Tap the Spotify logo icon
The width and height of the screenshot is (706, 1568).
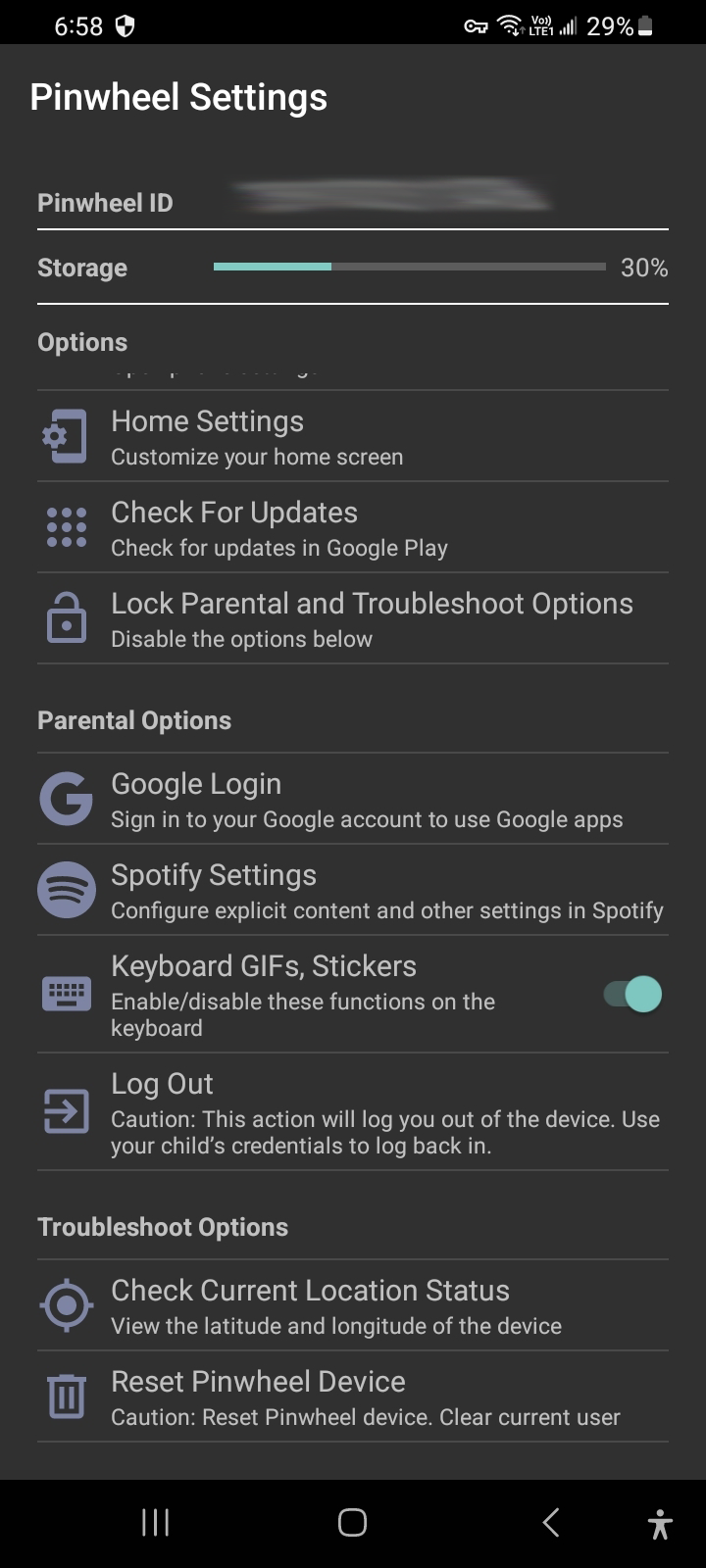(x=65, y=890)
